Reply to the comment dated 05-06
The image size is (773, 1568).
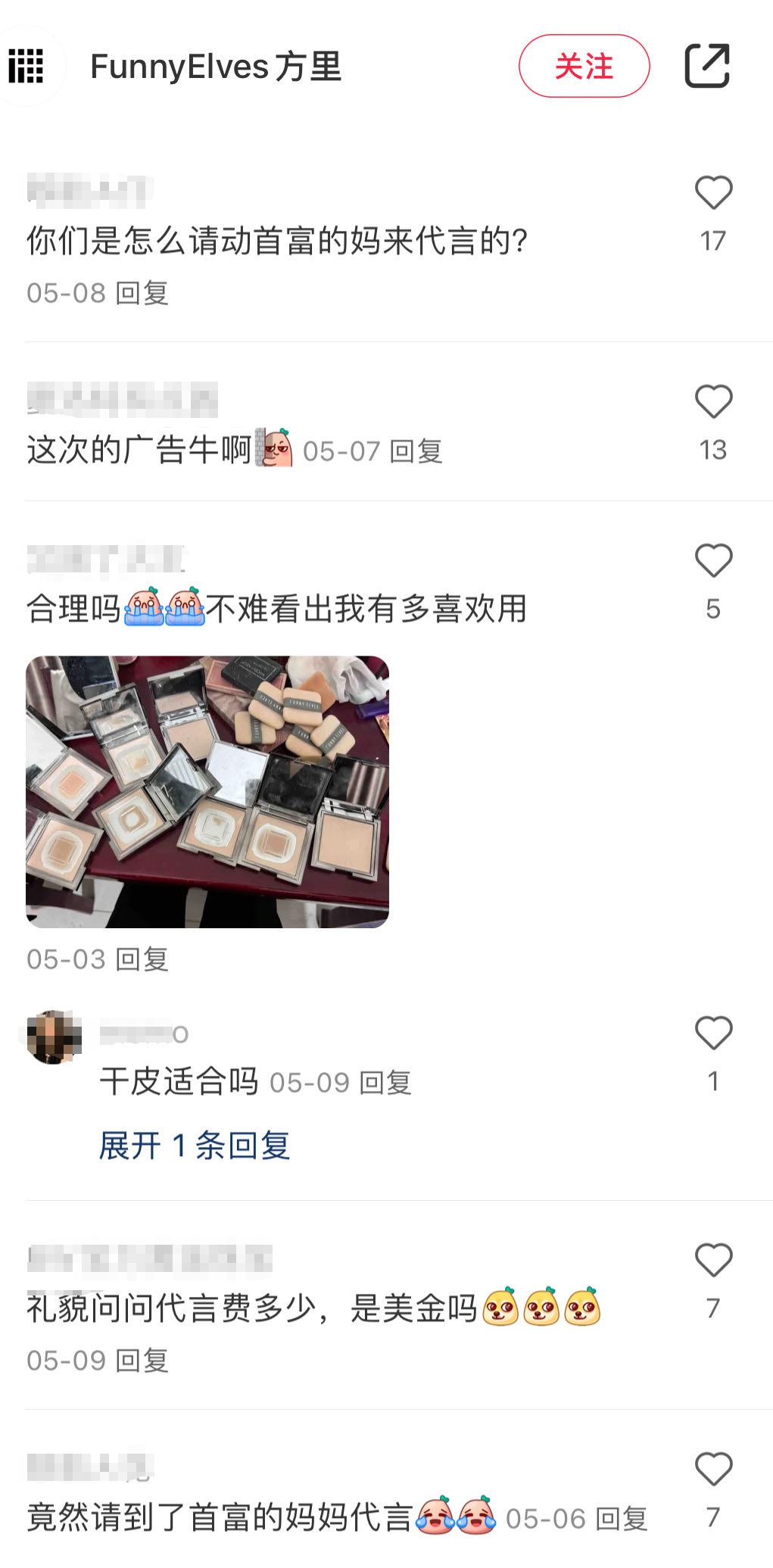[x=621, y=1519]
